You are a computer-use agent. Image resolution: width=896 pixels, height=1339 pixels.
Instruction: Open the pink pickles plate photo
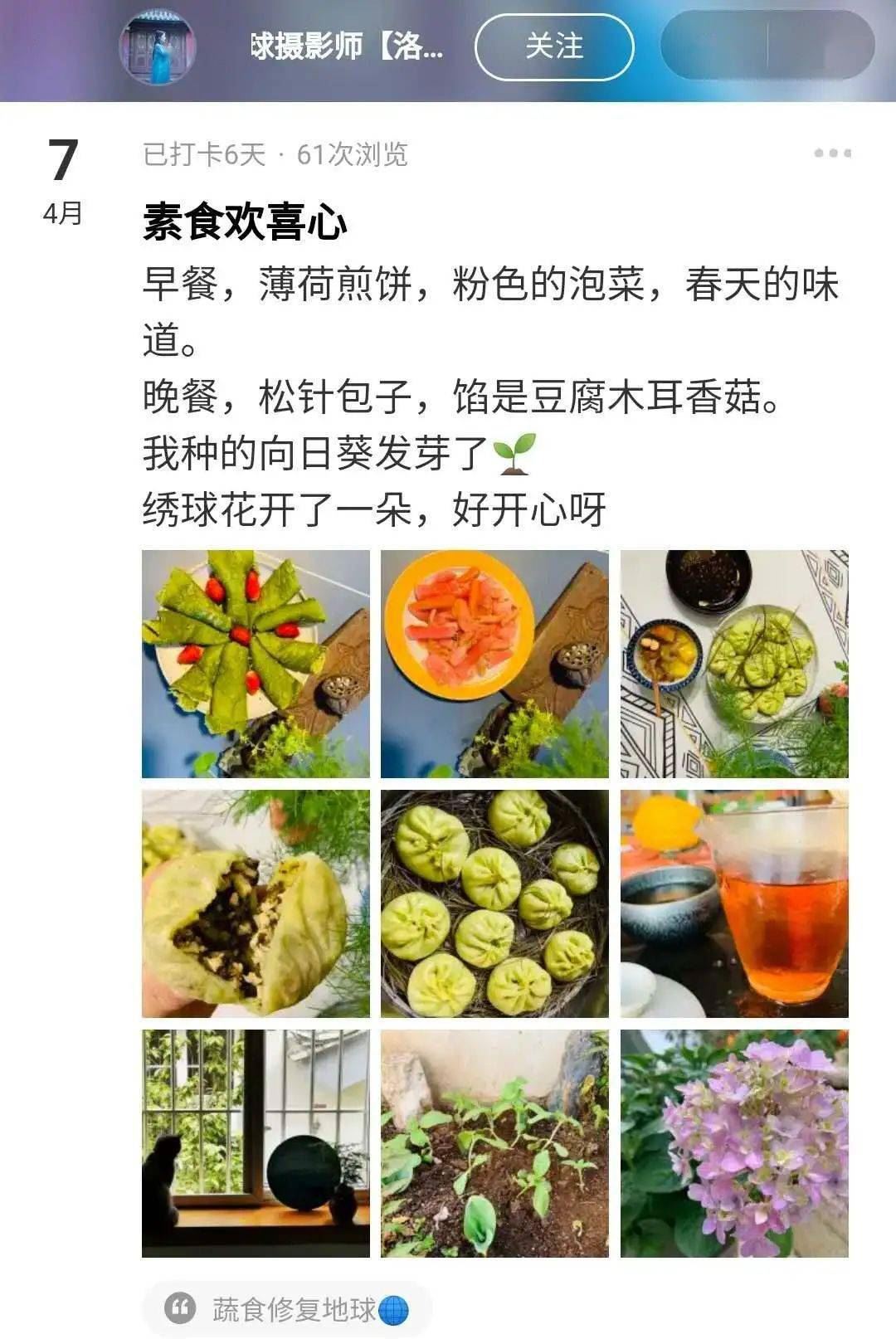(494, 664)
